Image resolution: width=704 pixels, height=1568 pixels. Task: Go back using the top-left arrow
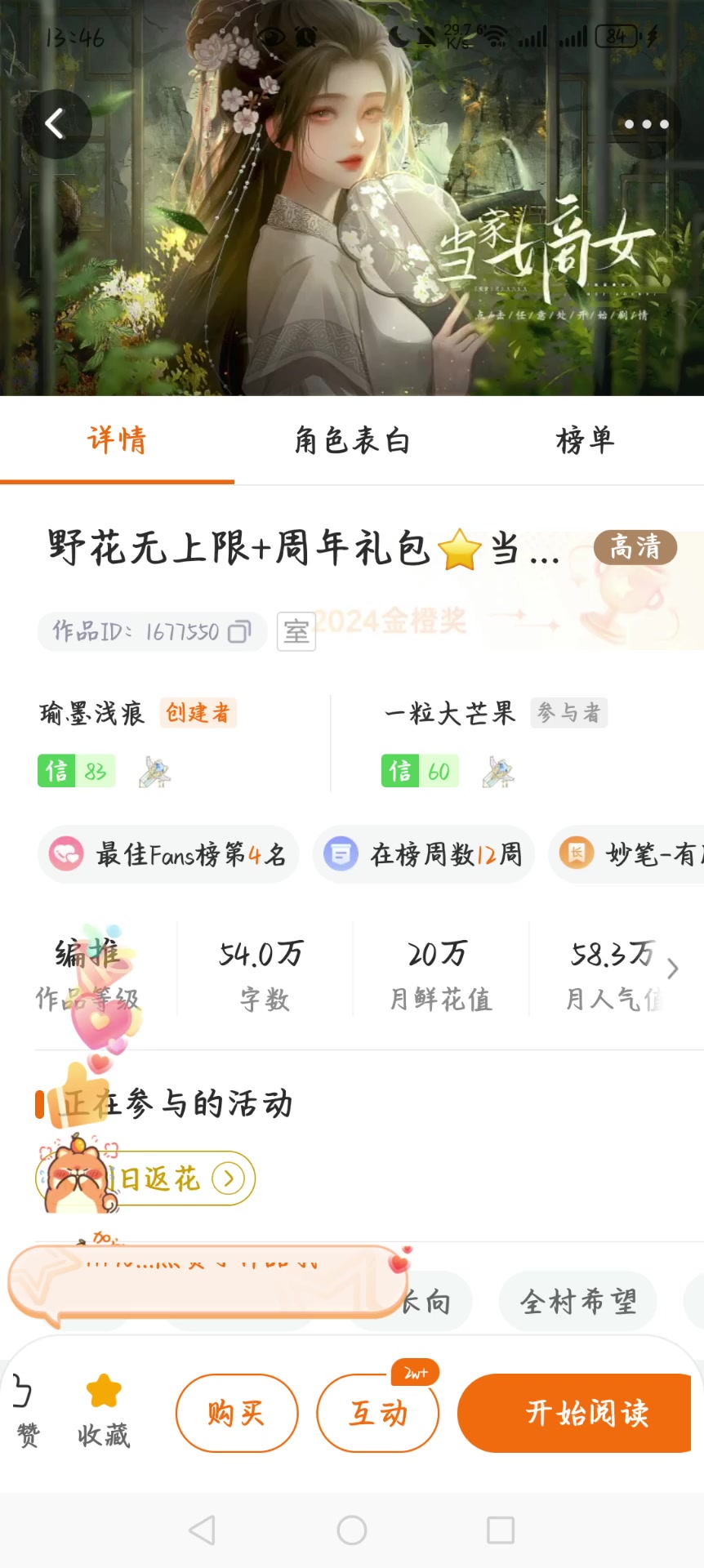(x=56, y=124)
